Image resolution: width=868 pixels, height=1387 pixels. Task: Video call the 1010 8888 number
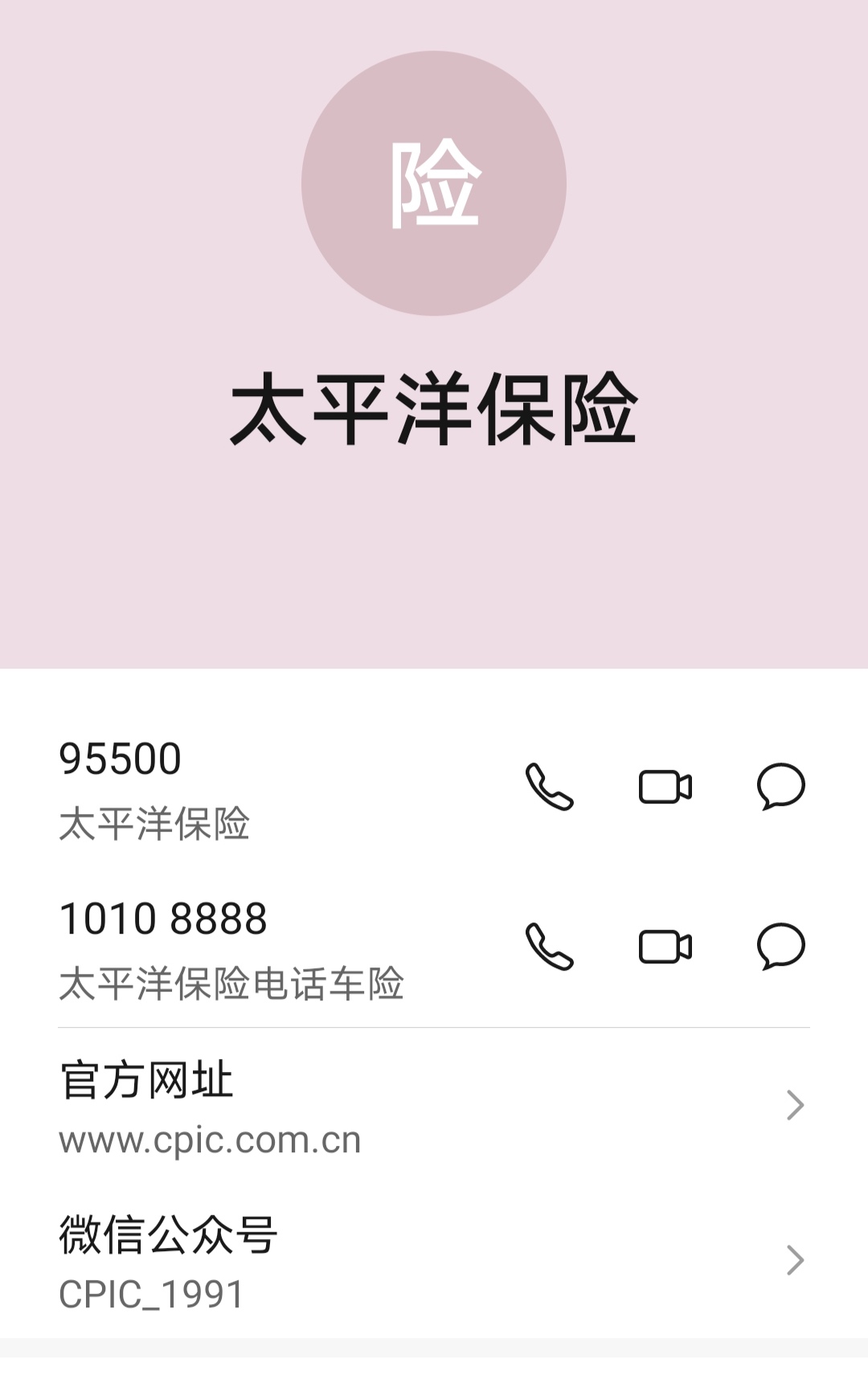pos(665,947)
